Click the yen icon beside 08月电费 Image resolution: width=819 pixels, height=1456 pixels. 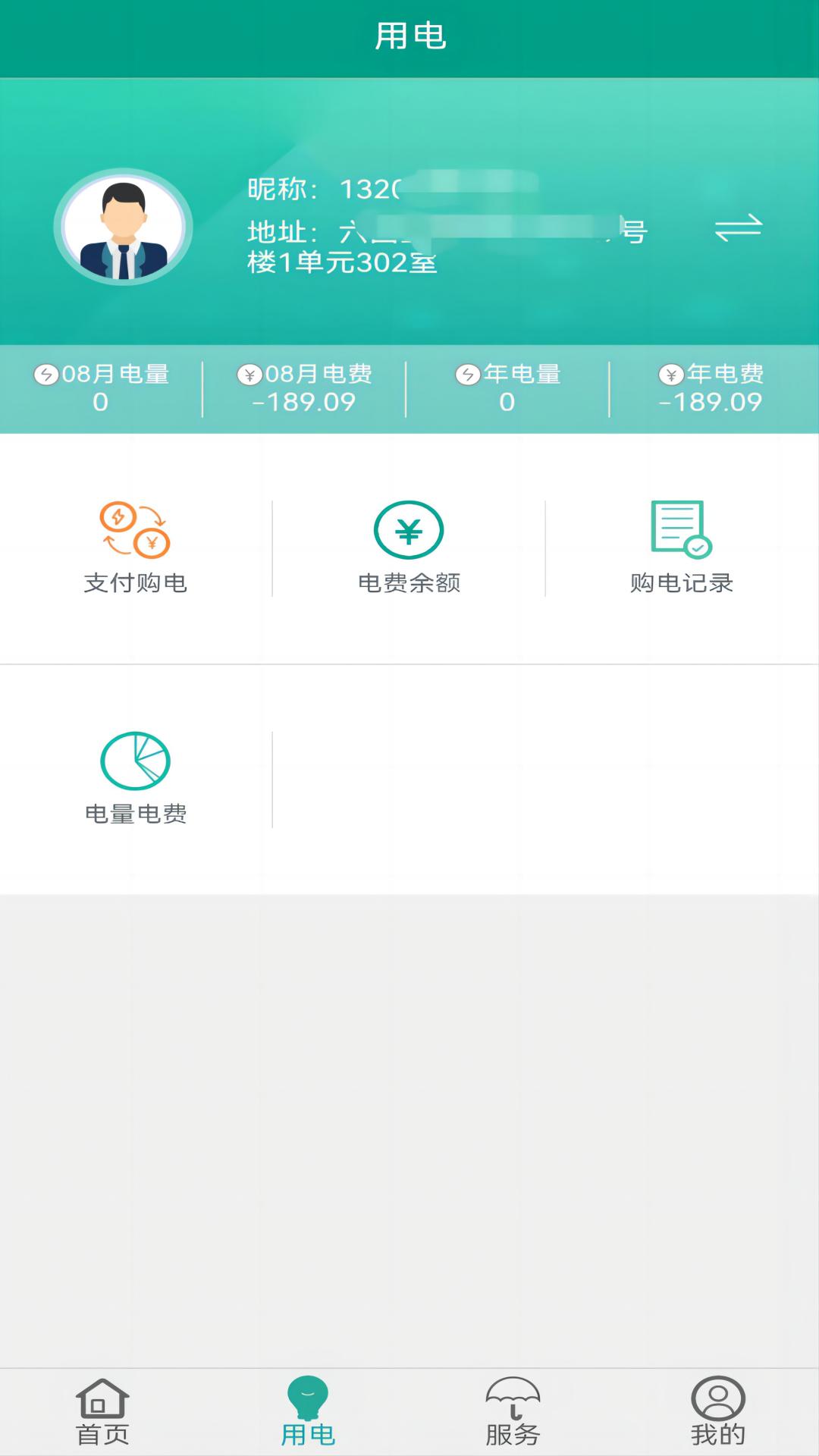[x=250, y=374]
